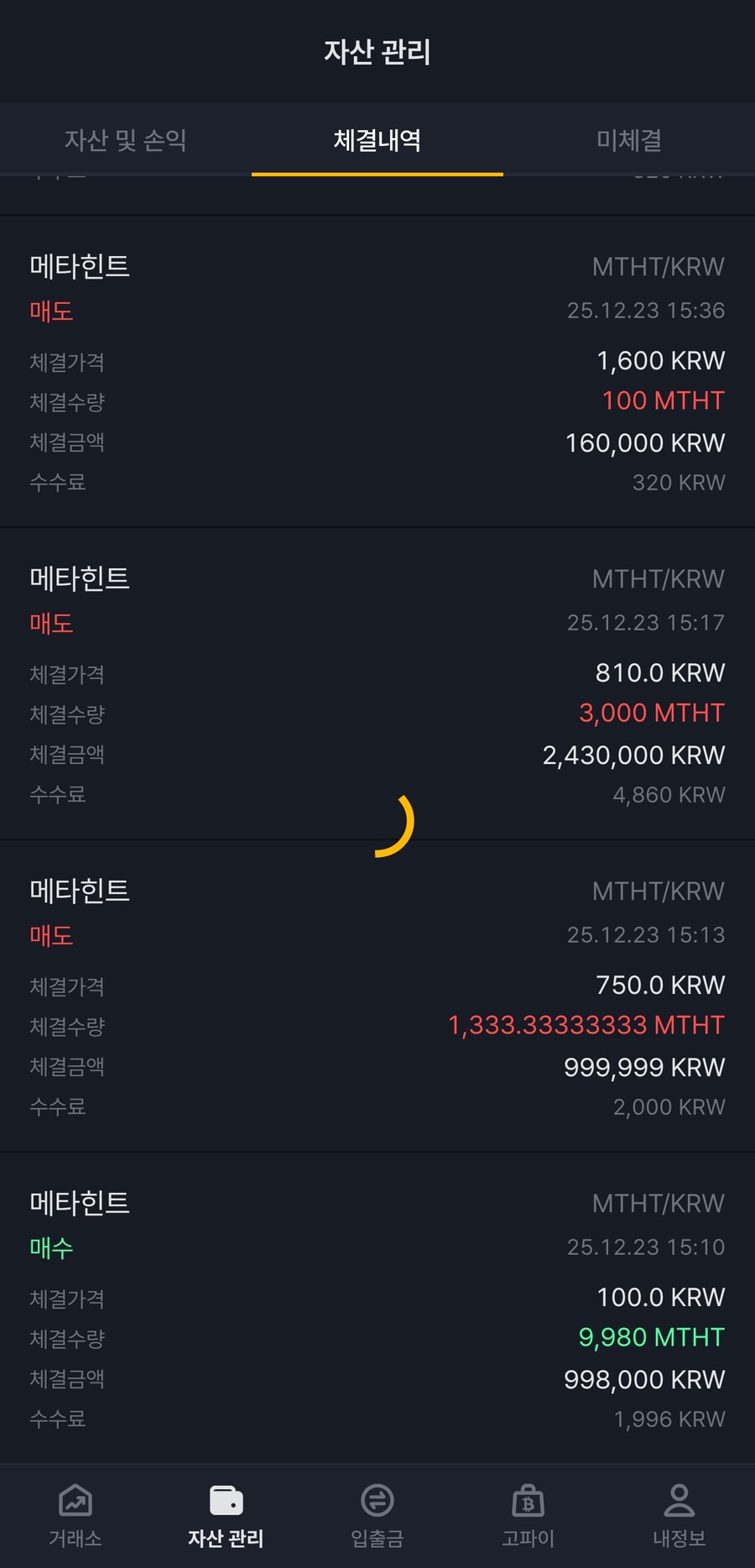The height and width of the screenshot is (1568, 755).
Task: Select the 체결가격 750.0 KRW value
Action: tap(659, 985)
